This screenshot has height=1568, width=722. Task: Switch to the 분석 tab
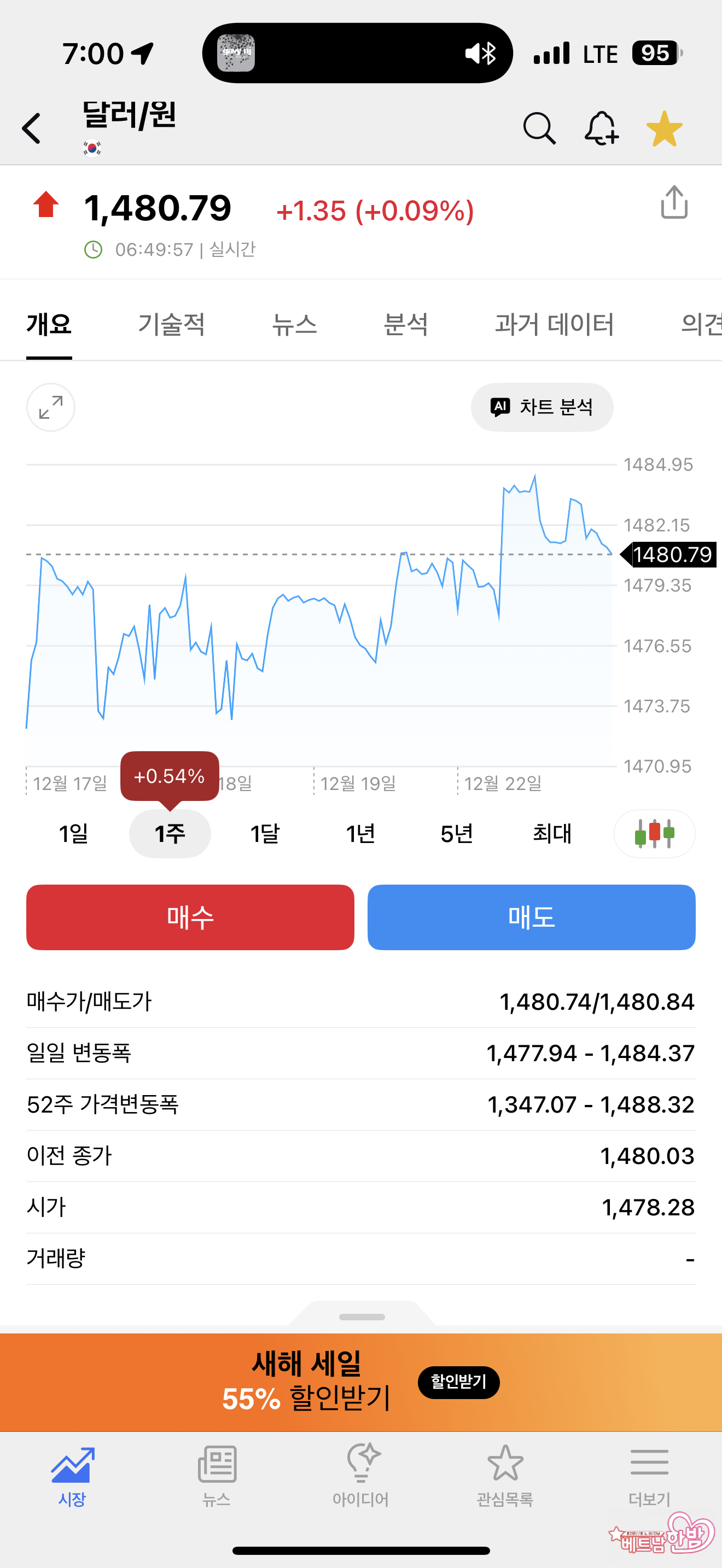[405, 324]
